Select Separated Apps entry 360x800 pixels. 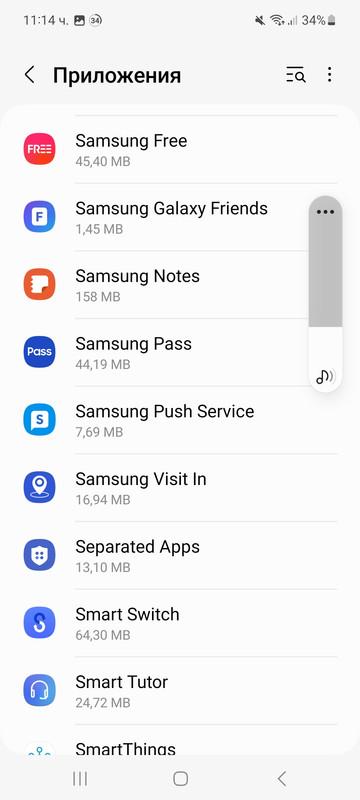point(180,555)
